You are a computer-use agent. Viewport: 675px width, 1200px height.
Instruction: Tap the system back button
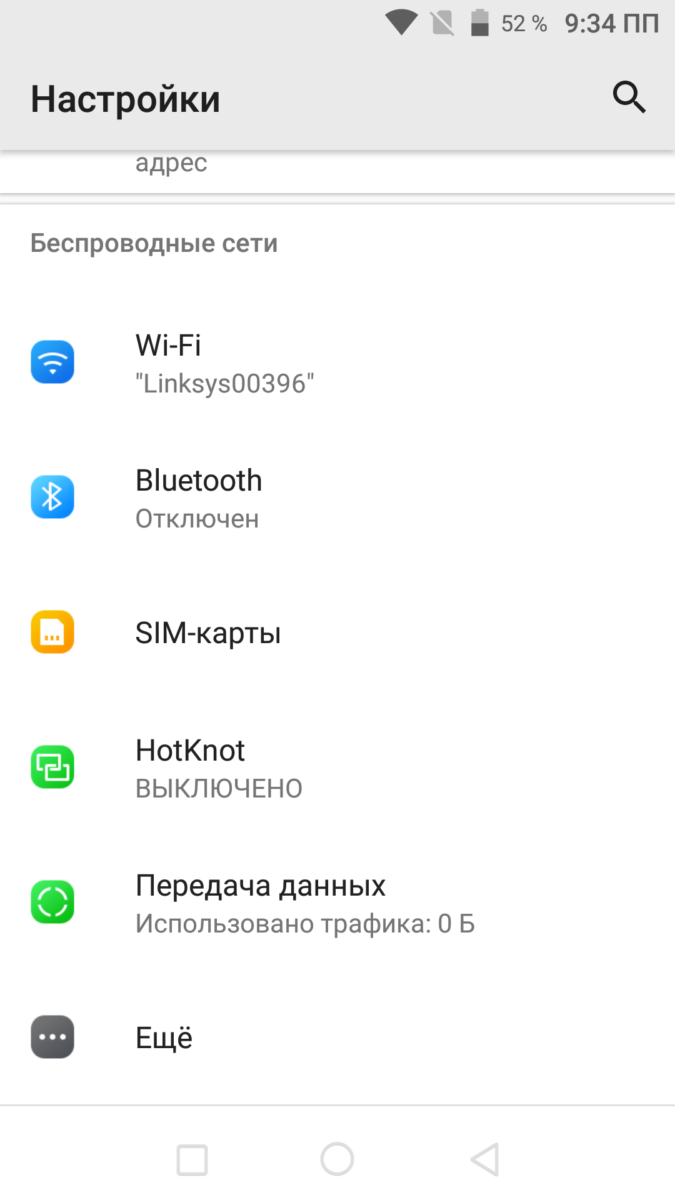[484, 1160]
